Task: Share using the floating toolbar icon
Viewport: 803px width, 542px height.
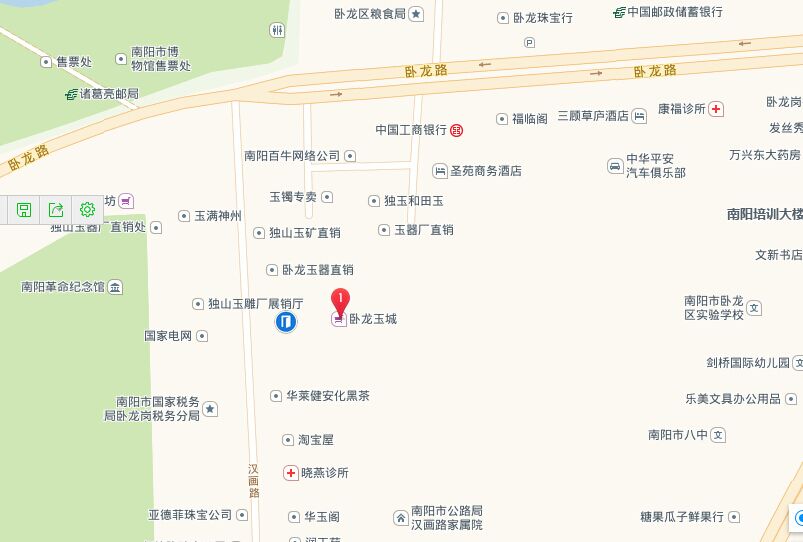Action: (56, 210)
